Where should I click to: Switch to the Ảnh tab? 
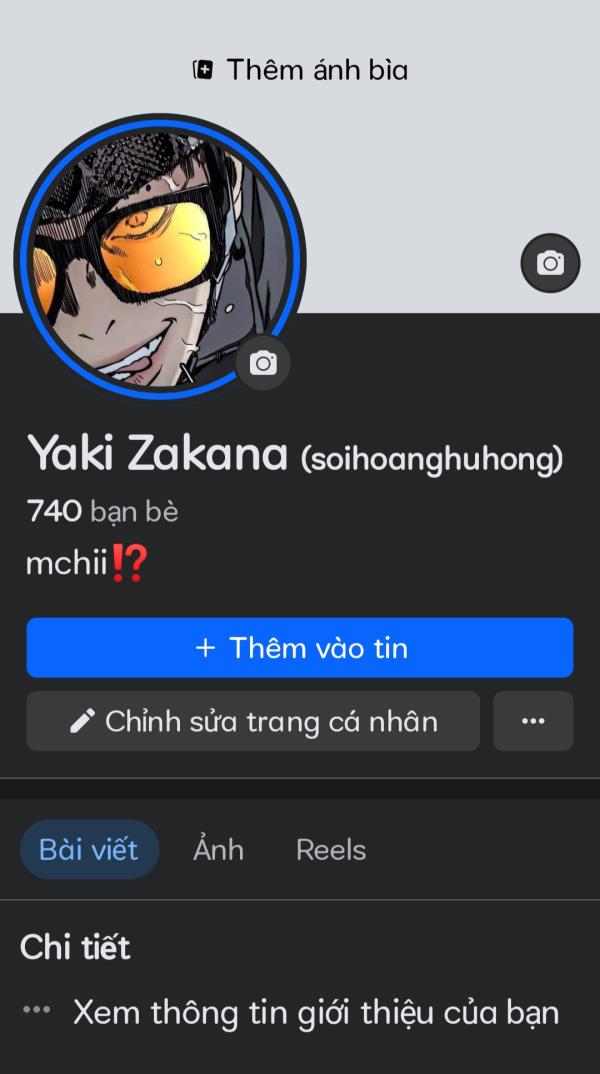218,850
